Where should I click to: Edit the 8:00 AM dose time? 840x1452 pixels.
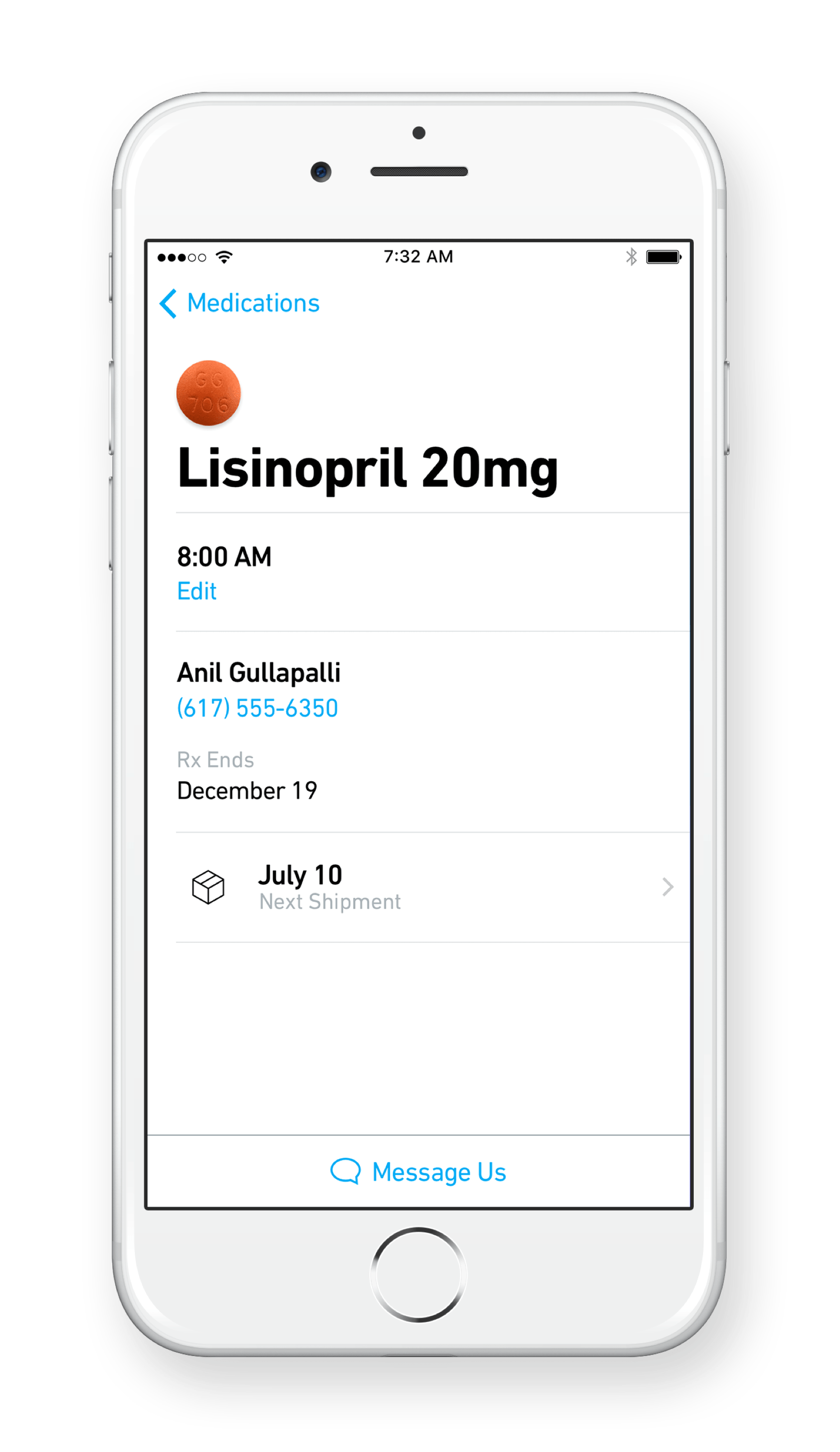tap(197, 591)
